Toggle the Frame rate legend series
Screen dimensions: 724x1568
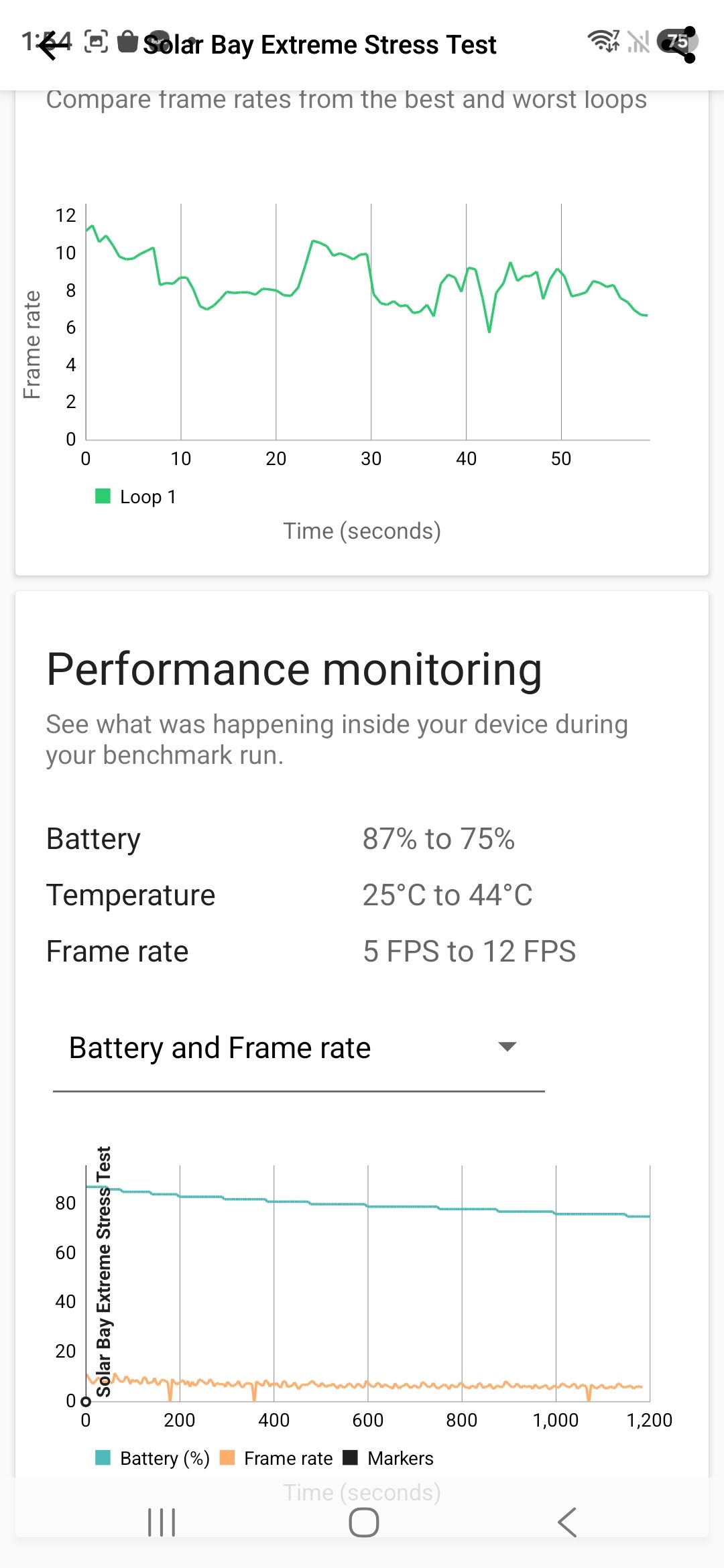point(276,1458)
